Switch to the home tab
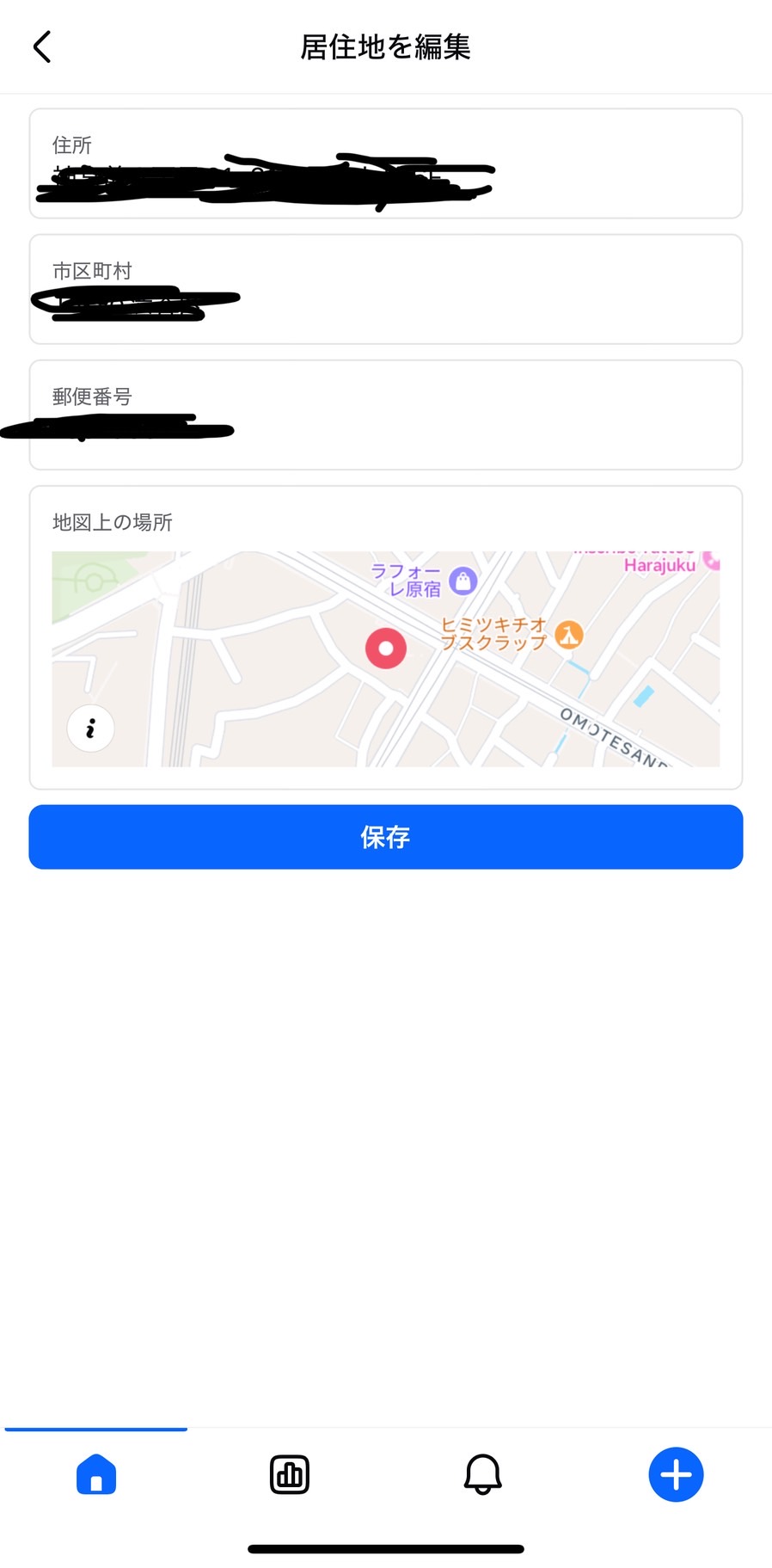The width and height of the screenshot is (772, 1568). [96, 1474]
